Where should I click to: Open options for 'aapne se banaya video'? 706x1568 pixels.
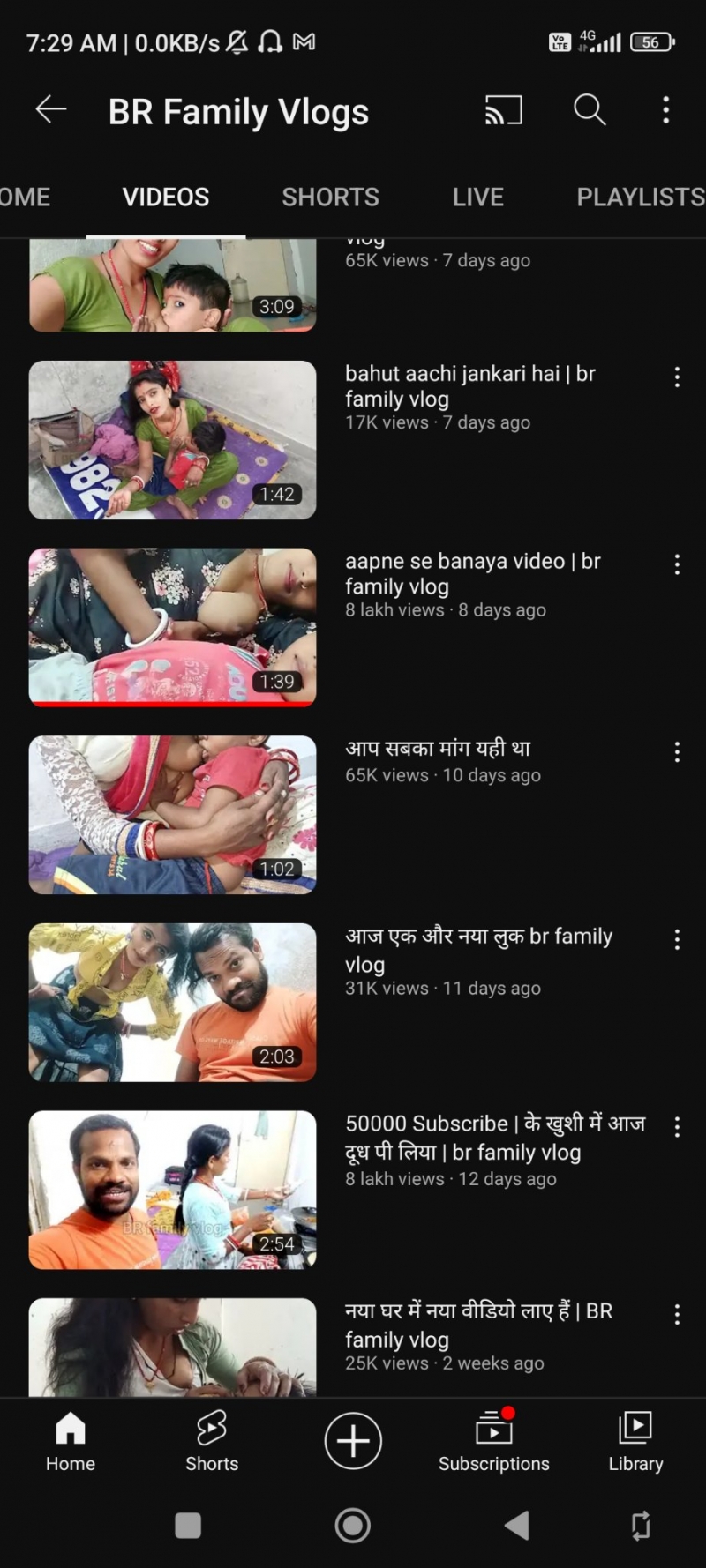tap(677, 564)
